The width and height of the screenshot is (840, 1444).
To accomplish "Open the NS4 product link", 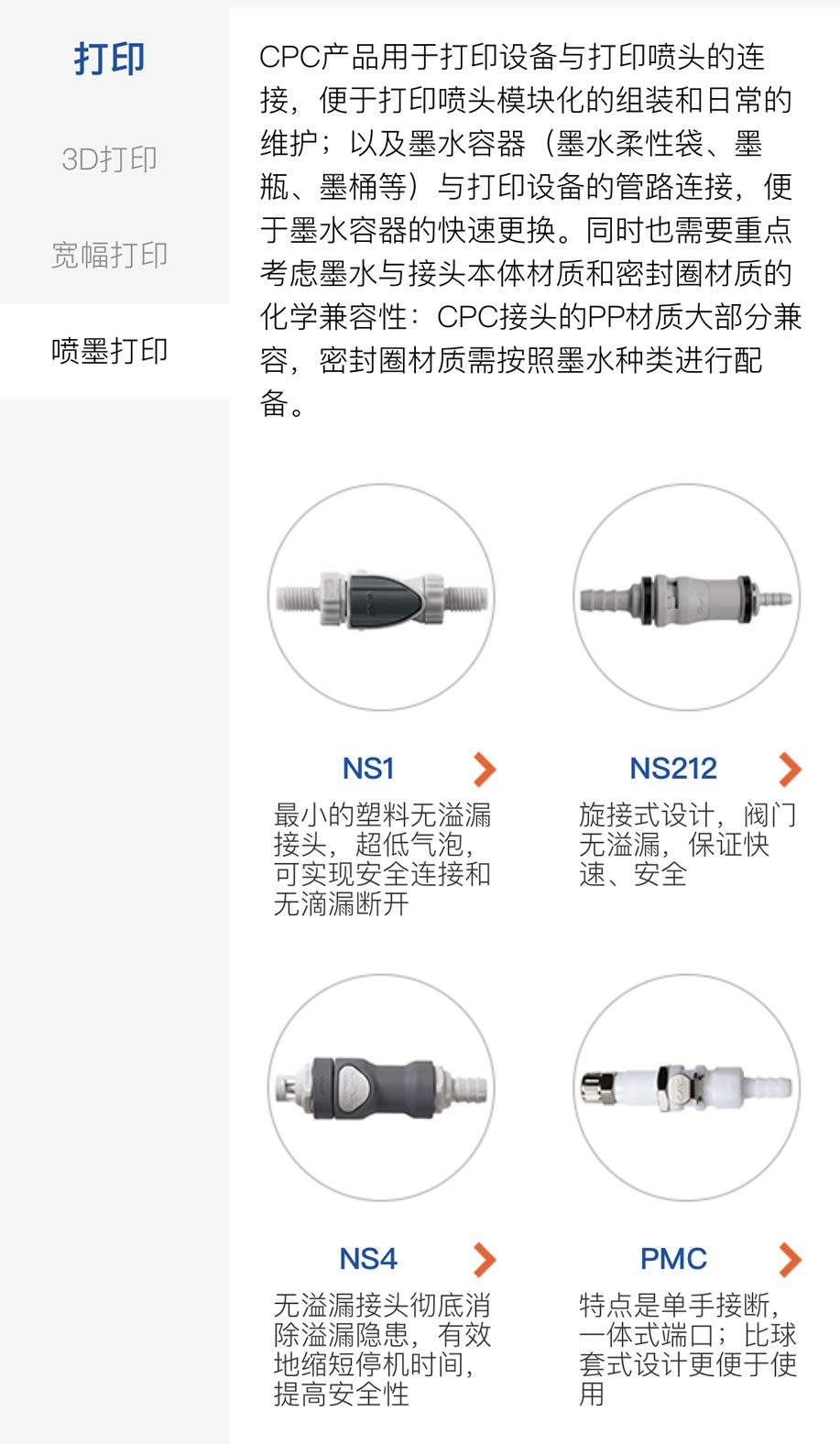I will [368, 1258].
